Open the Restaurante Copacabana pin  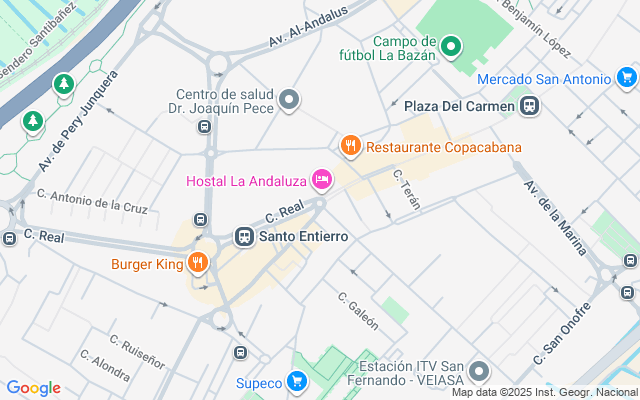click(x=351, y=146)
